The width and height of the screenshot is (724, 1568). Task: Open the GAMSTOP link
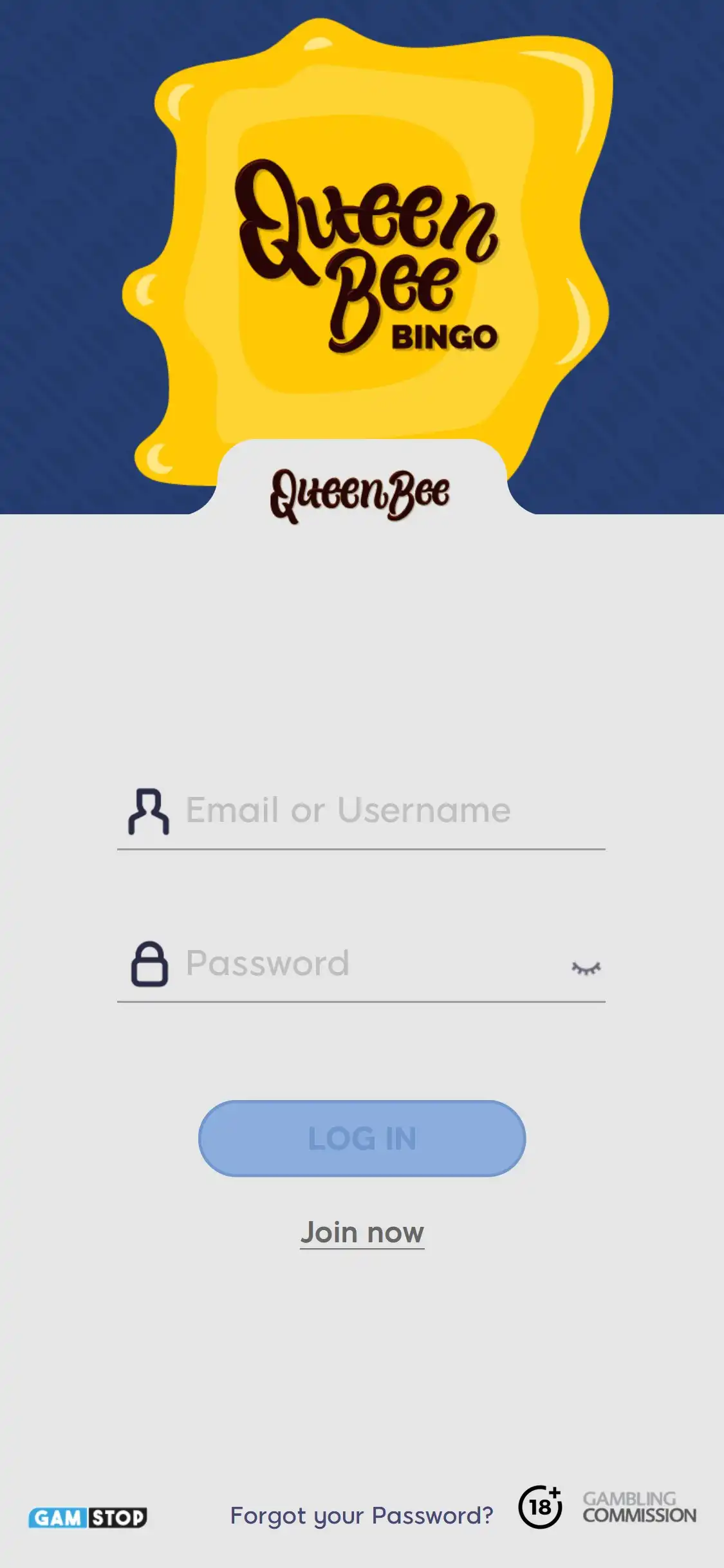(x=88, y=1517)
